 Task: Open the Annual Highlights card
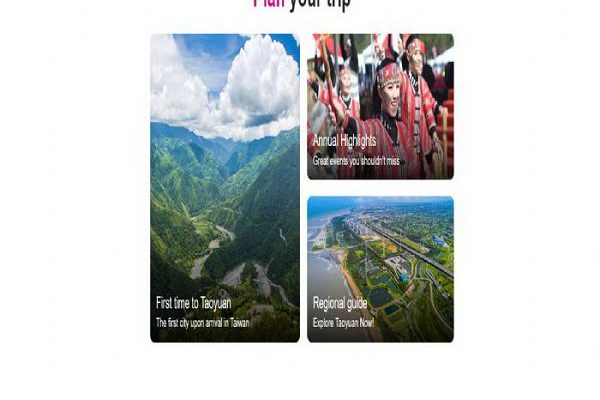click(x=380, y=107)
